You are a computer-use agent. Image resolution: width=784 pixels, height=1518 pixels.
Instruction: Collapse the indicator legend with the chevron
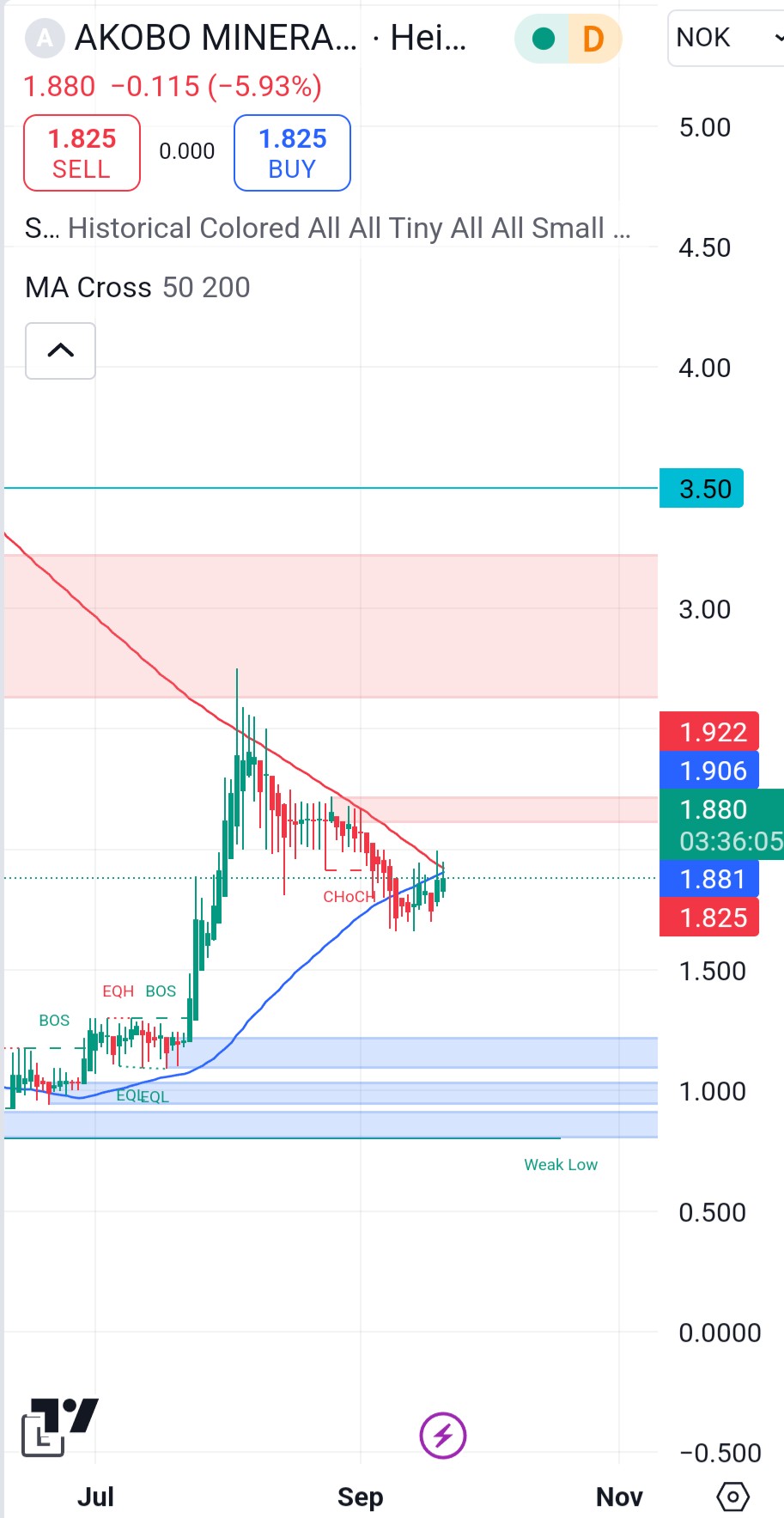[x=60, y=351]
